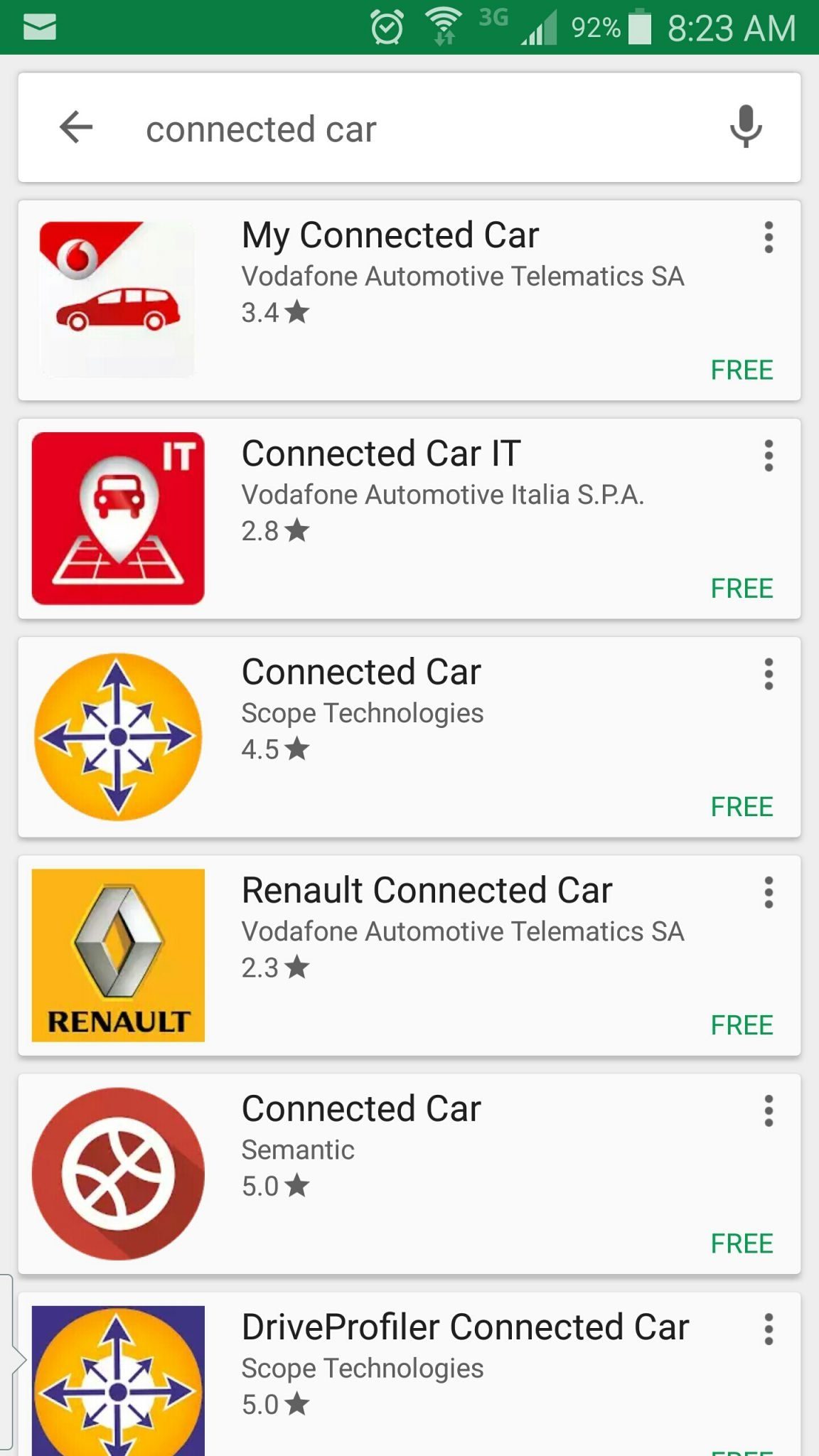Open Connected Car by Scope Technologies

coord(409,737)
